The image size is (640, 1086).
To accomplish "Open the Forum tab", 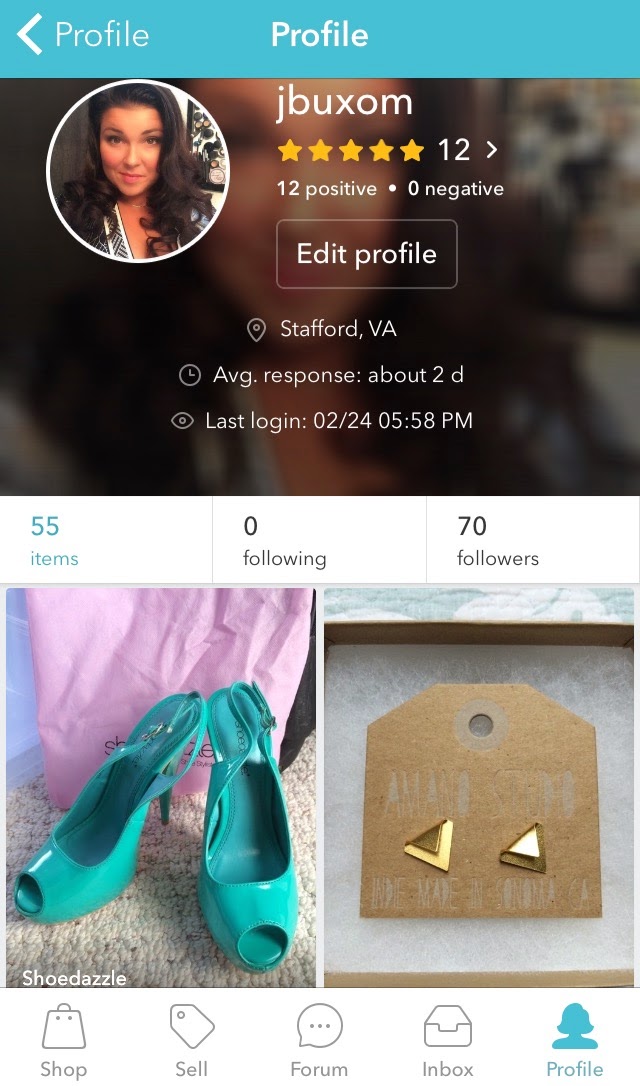I will pos(319,1041).
